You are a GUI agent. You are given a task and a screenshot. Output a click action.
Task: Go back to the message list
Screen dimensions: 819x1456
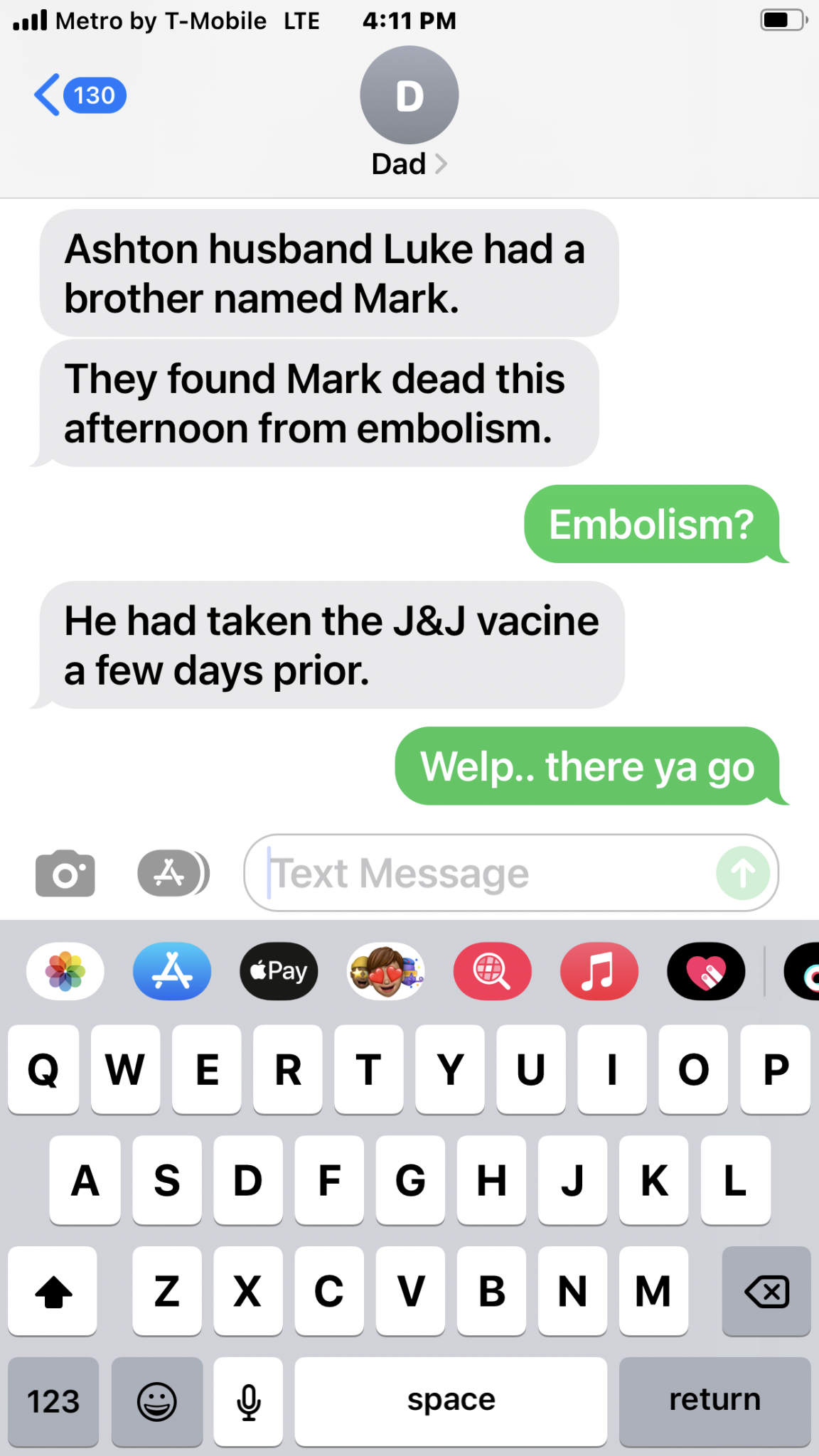pos(78,95)
